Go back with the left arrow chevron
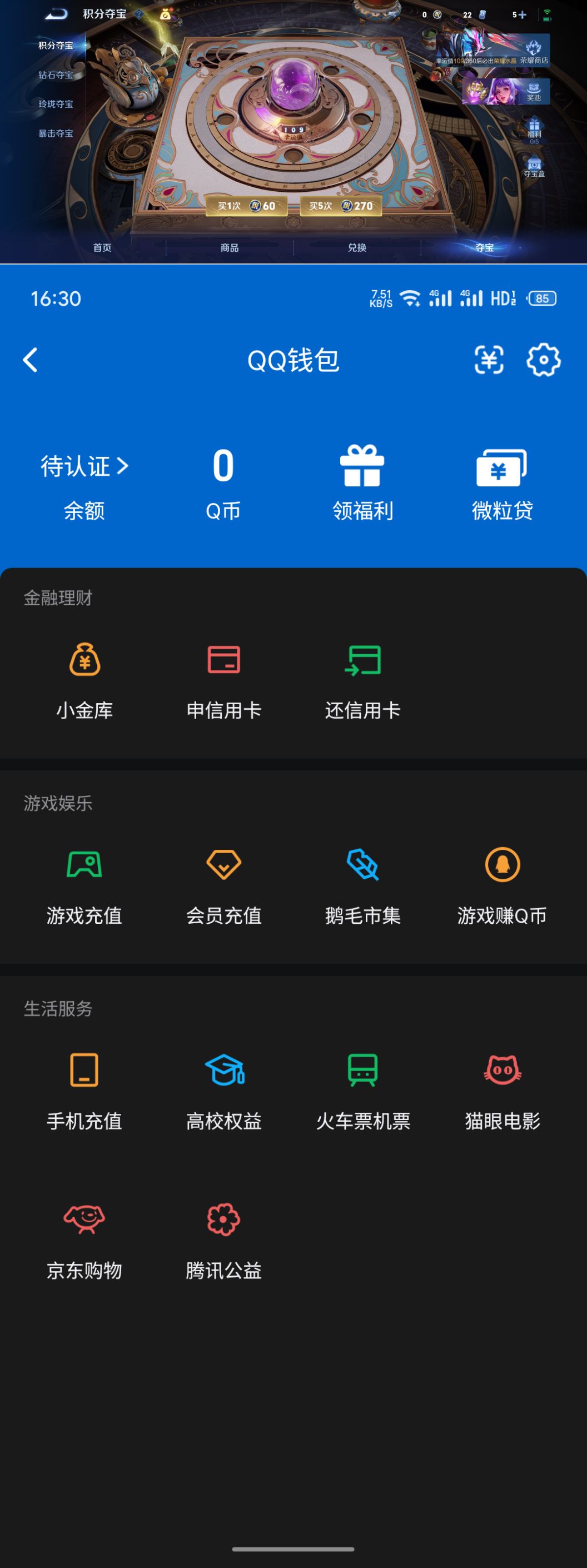Image resolution: width=587 pixels, height=1568 pixels. tap(29, 359)
